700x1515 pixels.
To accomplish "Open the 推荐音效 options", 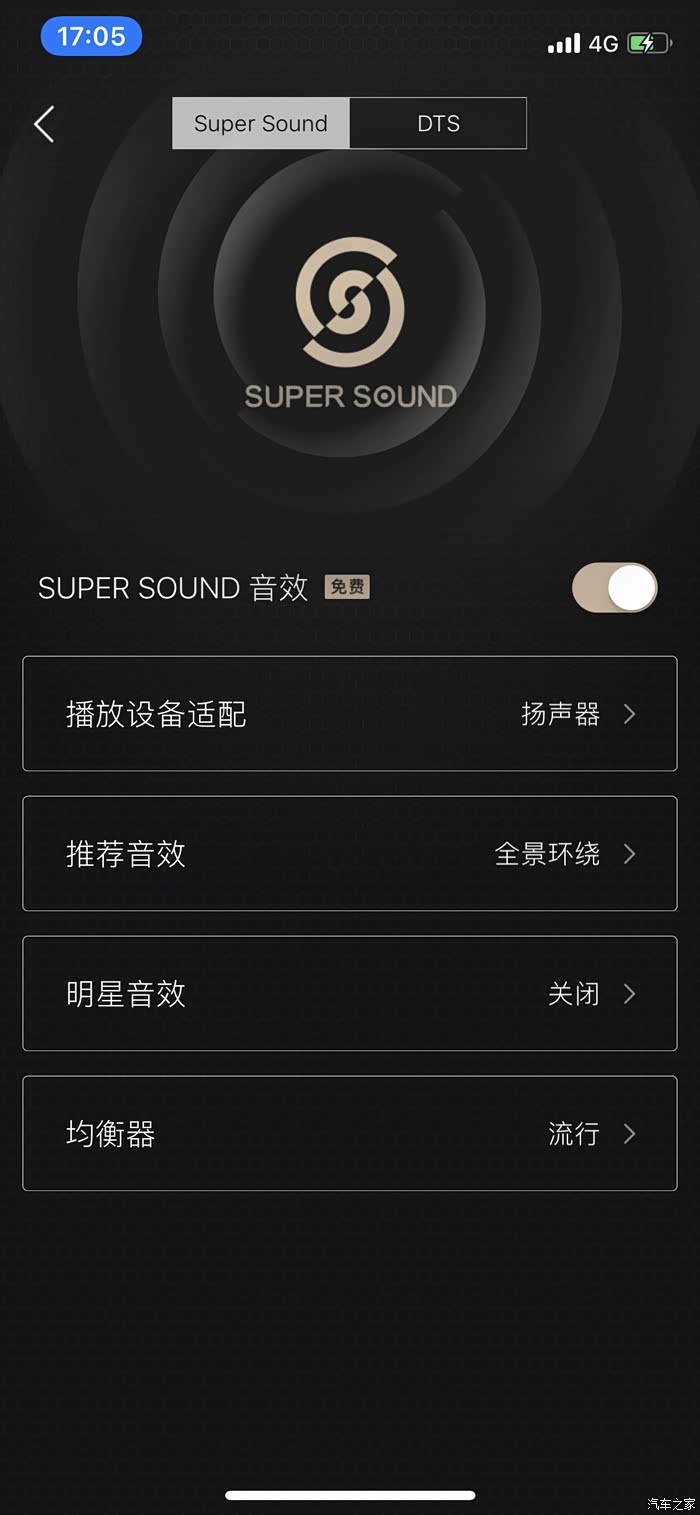I will point(350,854).
